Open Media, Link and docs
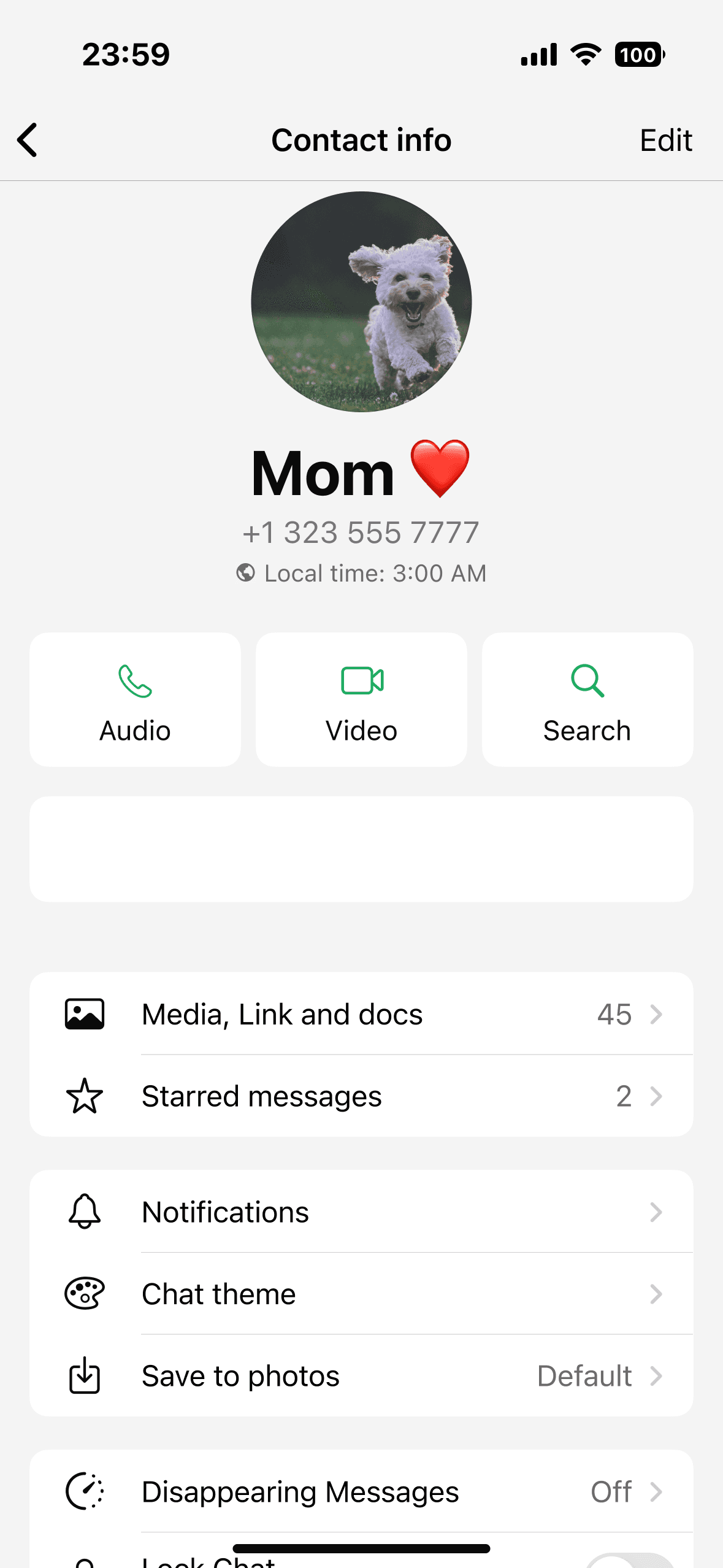The height and width of the screenshot is (1568, 723). (x=361, y=1013)
